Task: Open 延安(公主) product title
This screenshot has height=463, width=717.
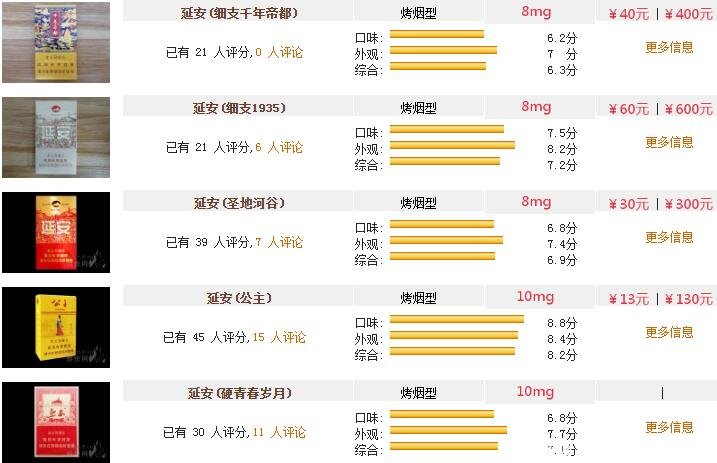Action: pos(238,298)
